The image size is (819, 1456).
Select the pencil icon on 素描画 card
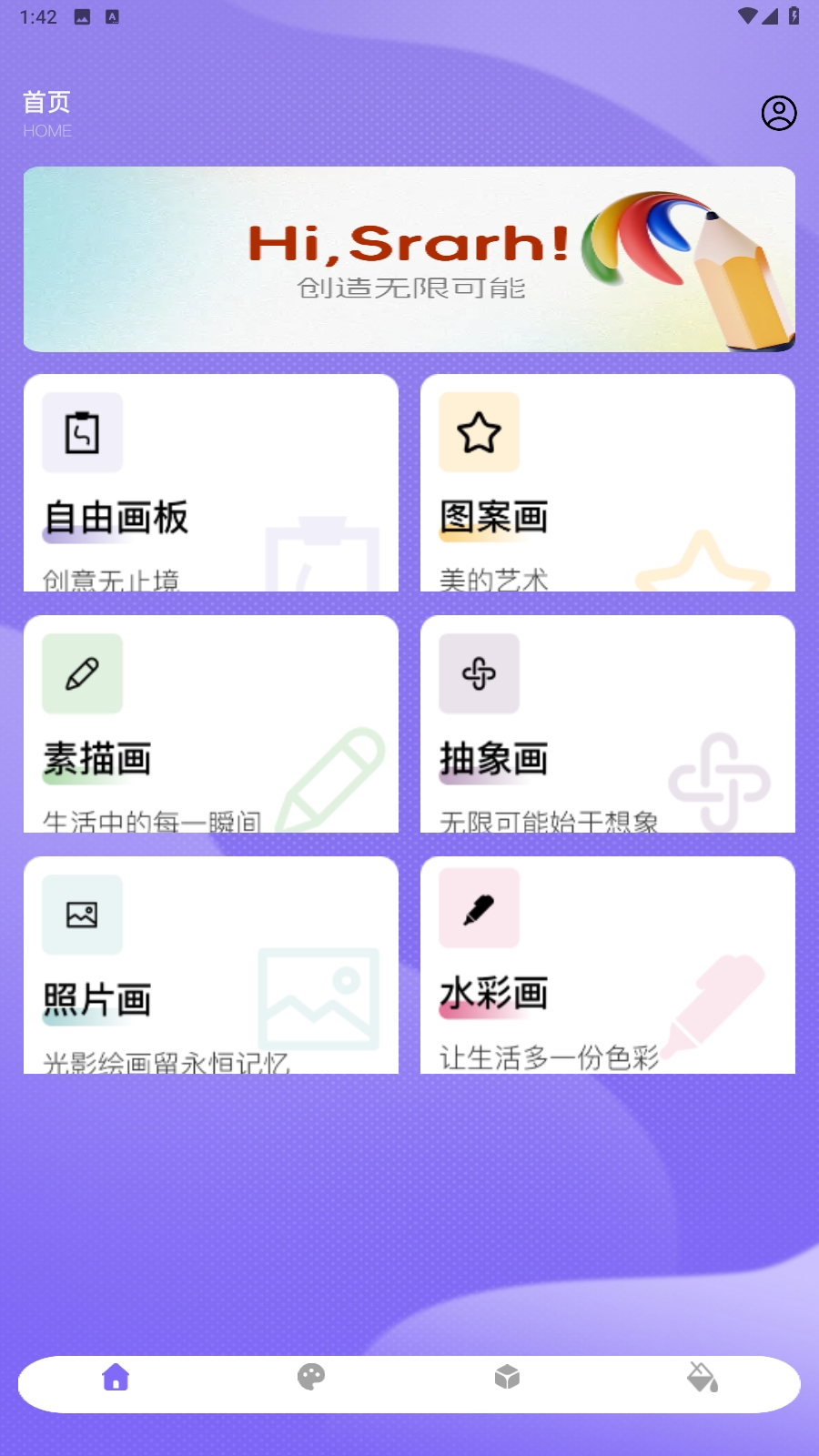click(x=82, y=673)
